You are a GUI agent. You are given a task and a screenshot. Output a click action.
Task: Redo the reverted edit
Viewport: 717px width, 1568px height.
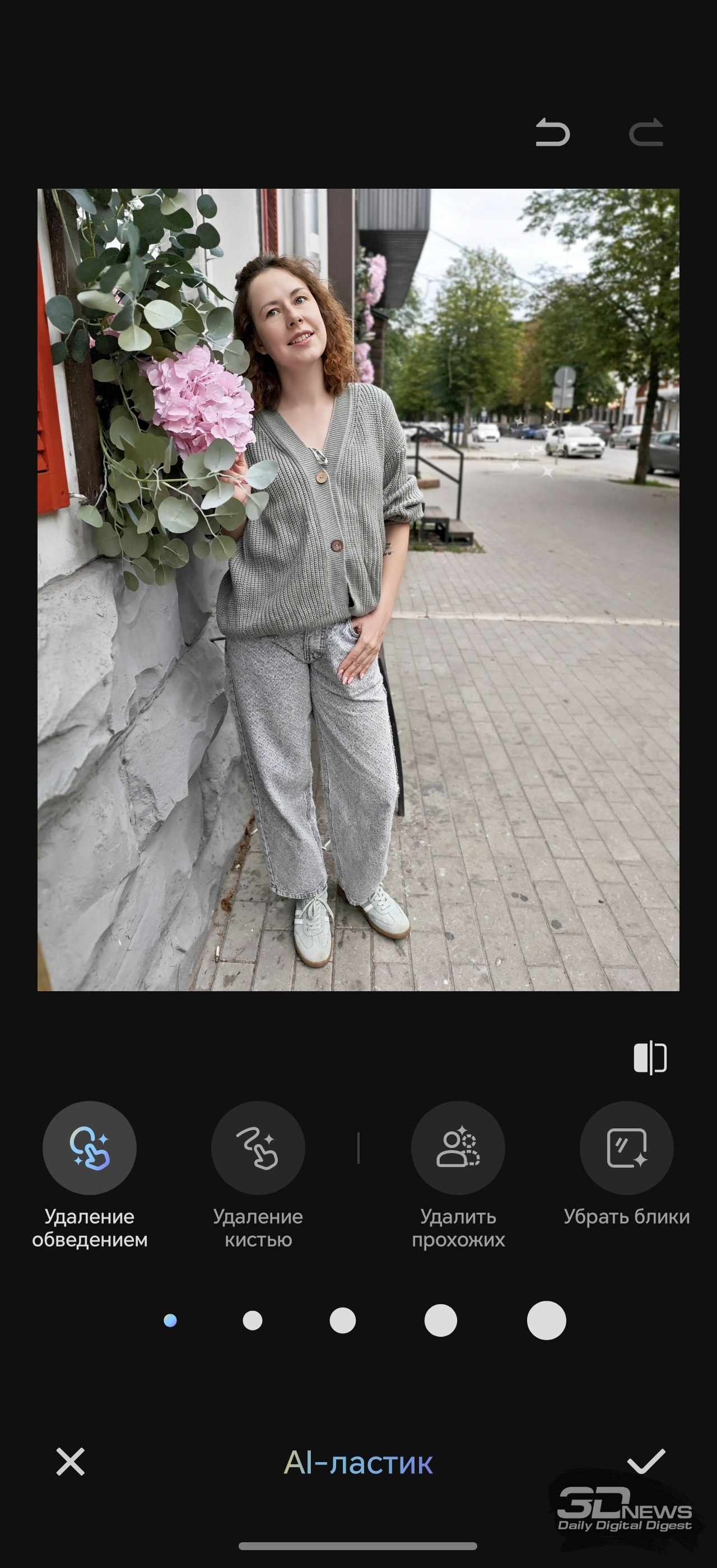pos(646,132)
